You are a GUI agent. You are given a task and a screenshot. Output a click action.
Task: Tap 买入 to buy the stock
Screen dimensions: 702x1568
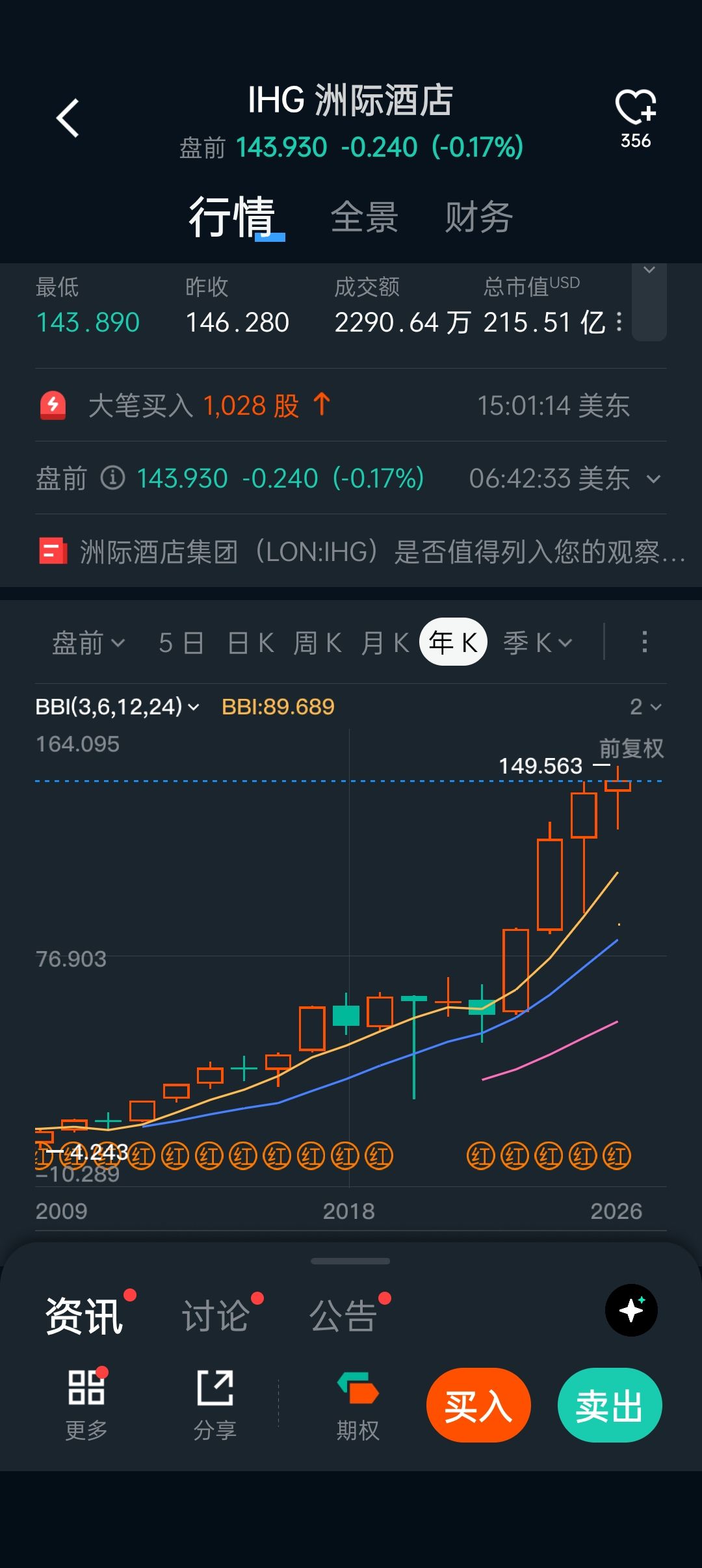coord(478,1405)
